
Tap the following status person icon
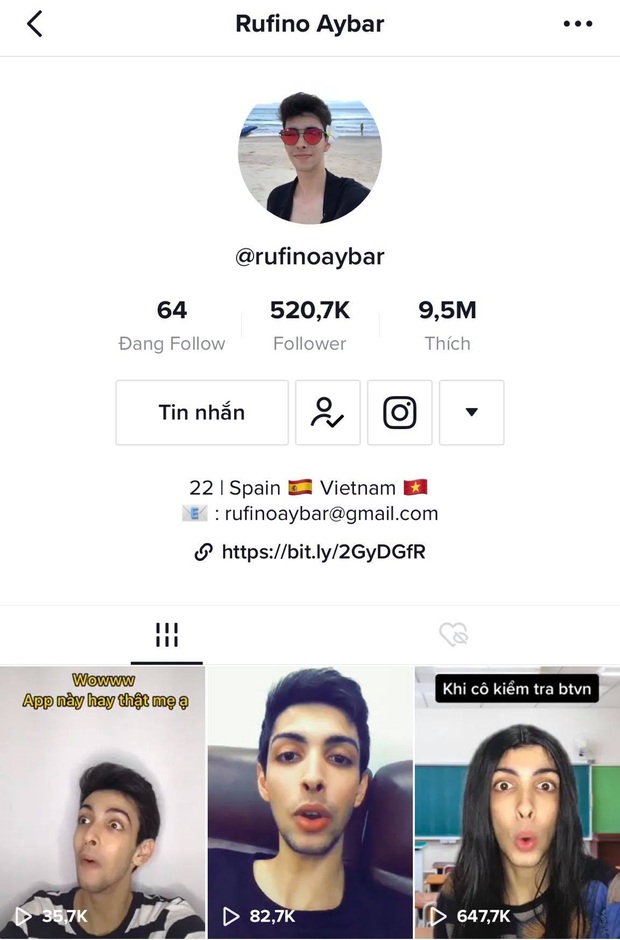[x=328, y=412]
